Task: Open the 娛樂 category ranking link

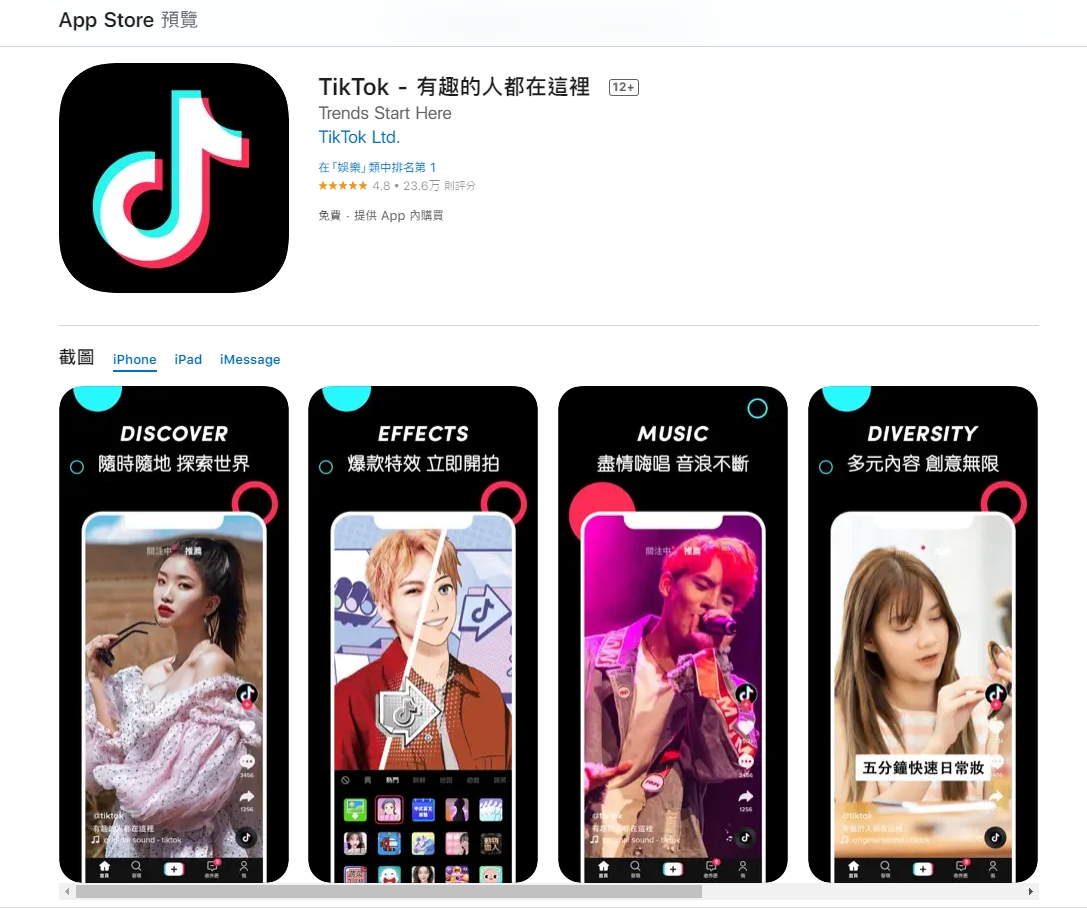Action: tap(377, 167)
